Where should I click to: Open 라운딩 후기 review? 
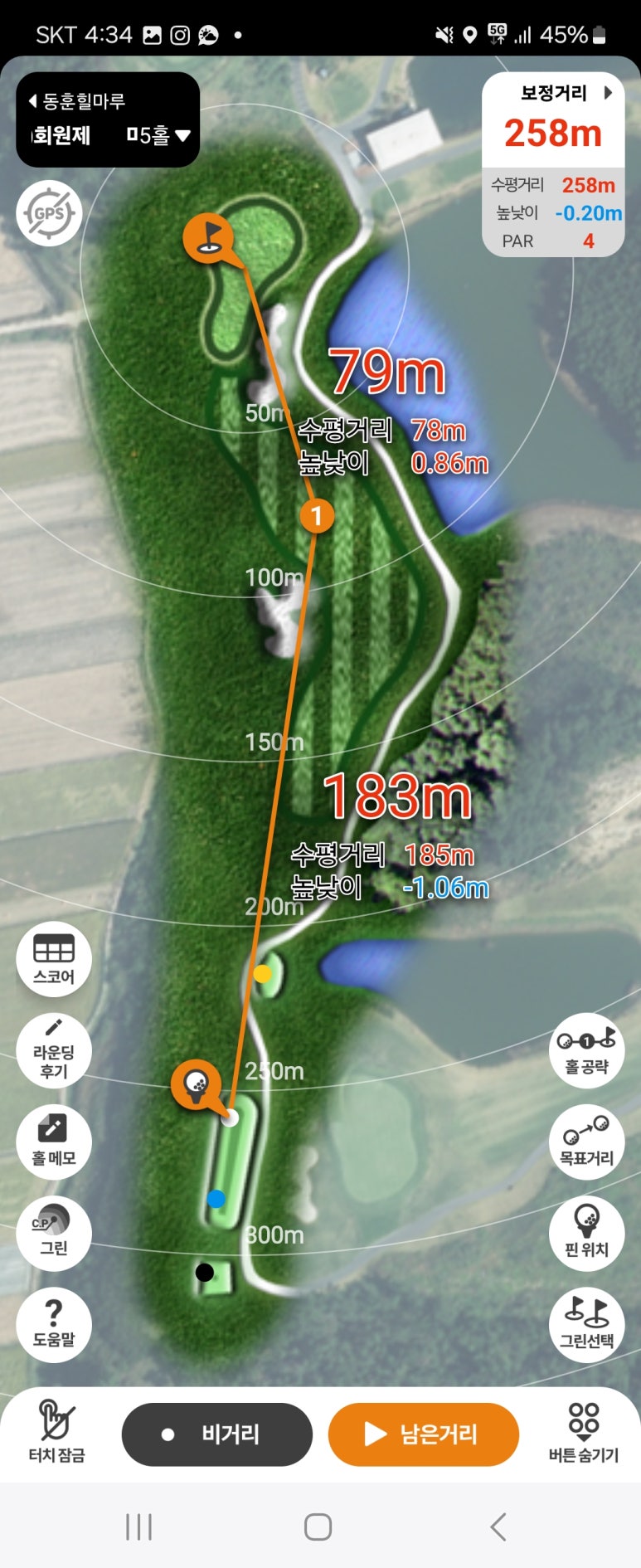(54, 1050)
